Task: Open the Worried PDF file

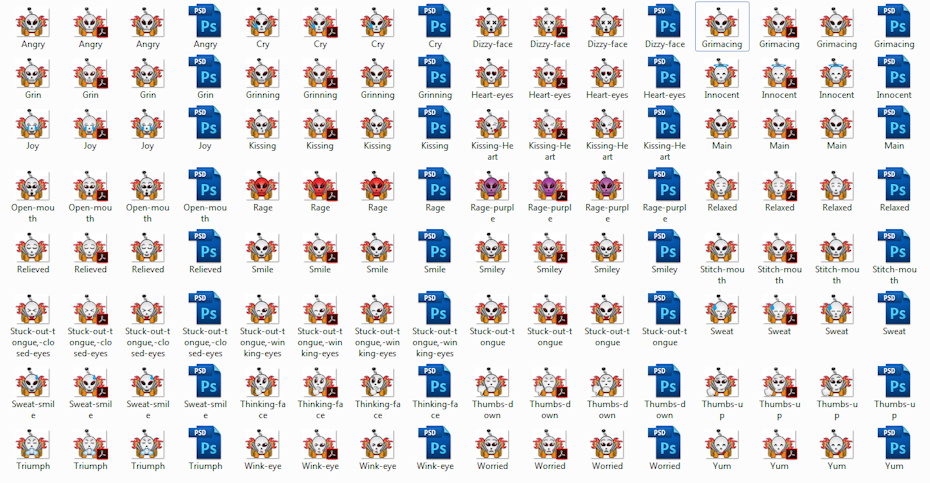Action: [549, 444]
